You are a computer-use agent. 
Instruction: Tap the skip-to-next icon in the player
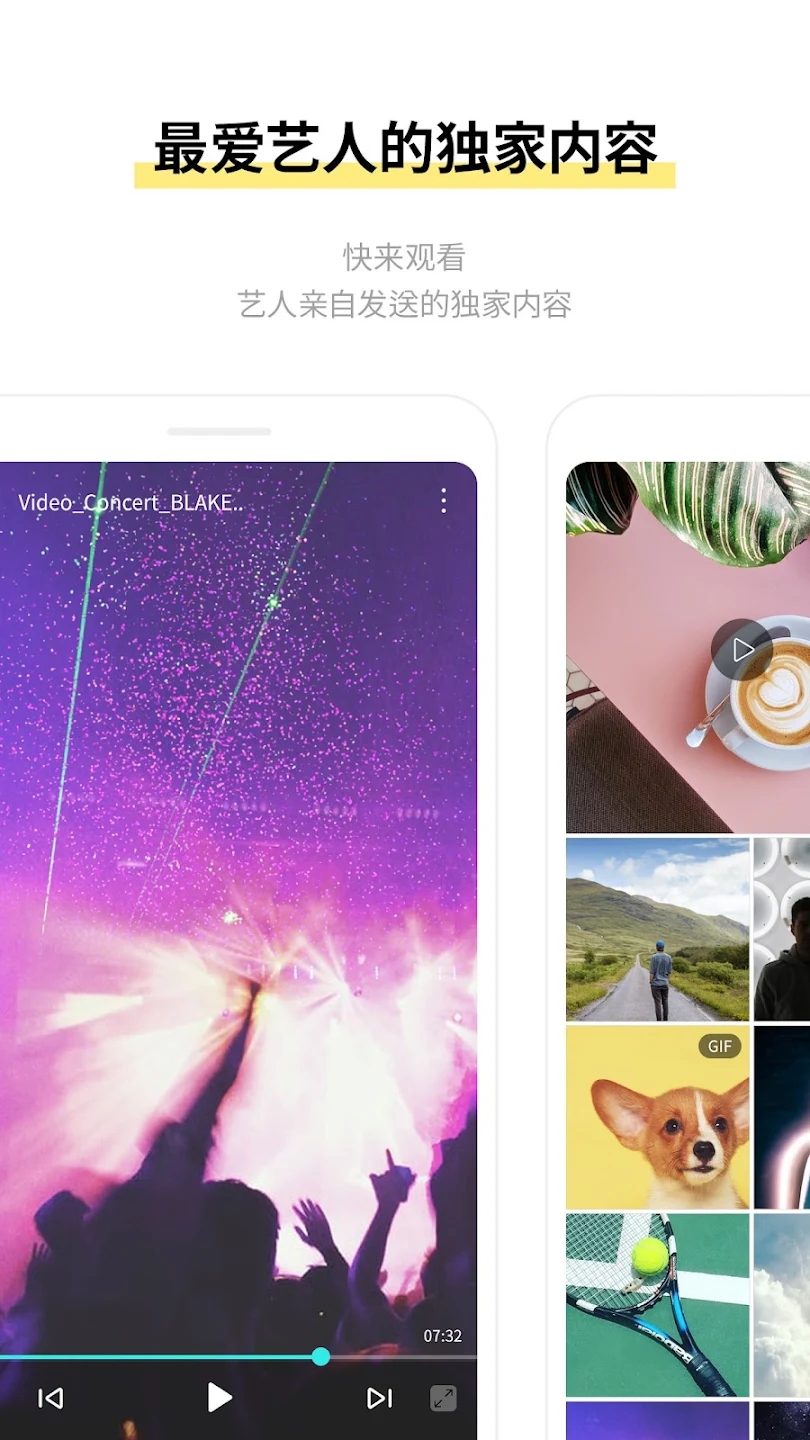point(377,1398)
